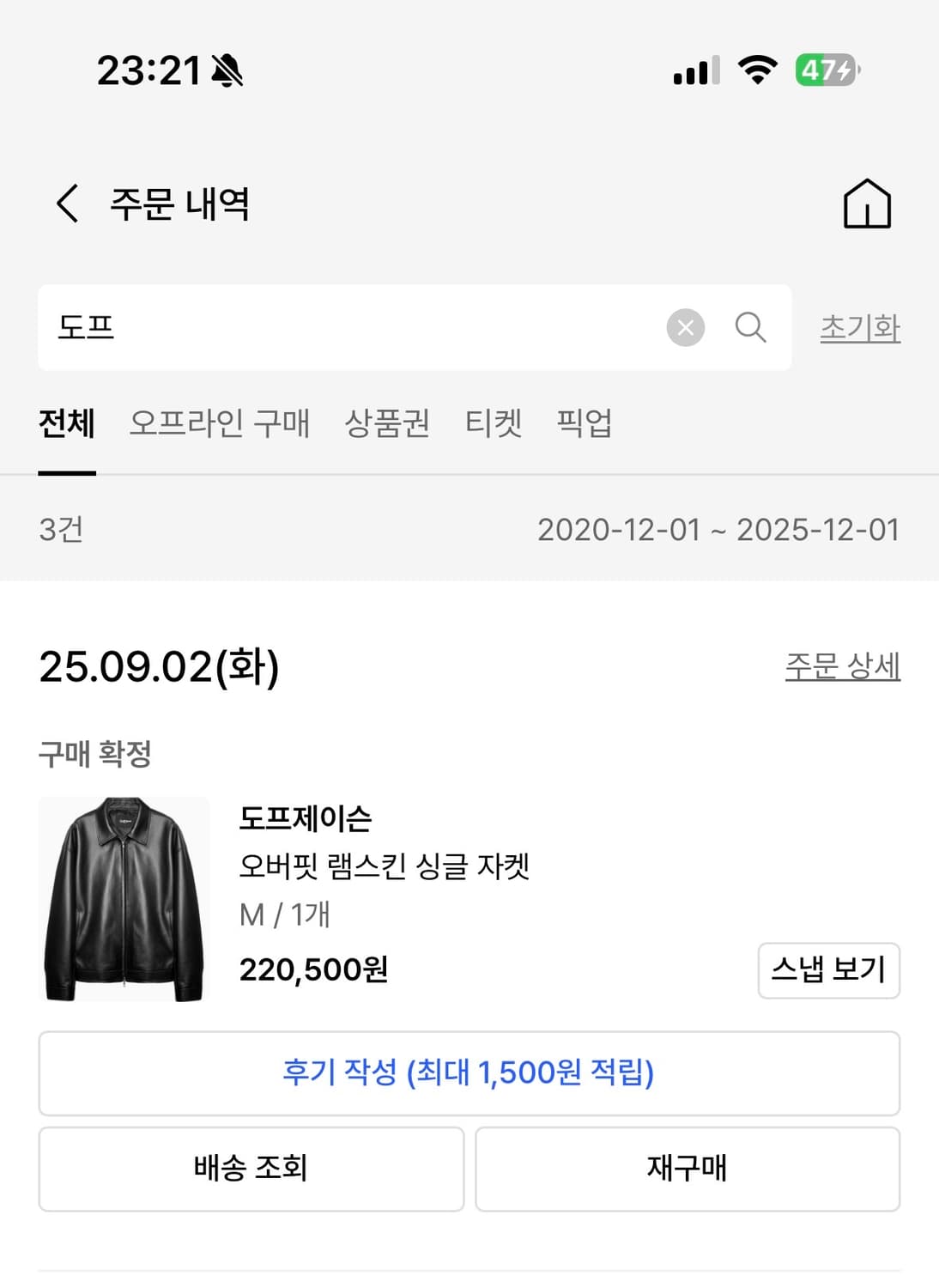939x1288 pixels.
Task: Clear the search text with the X icon
Action: tap(682, 327)
